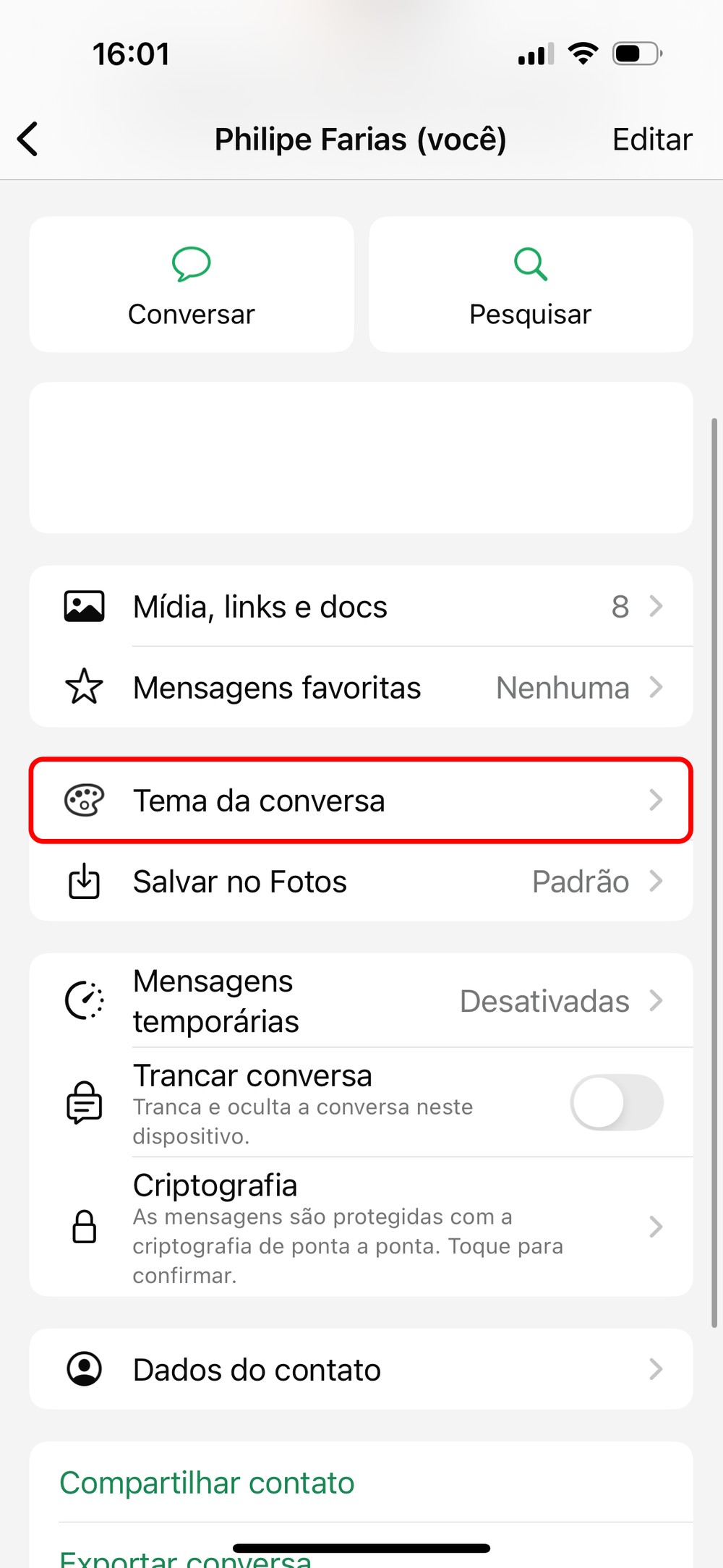Open Mídia, links e docs

pyautogui.click(x=361, y=607)
